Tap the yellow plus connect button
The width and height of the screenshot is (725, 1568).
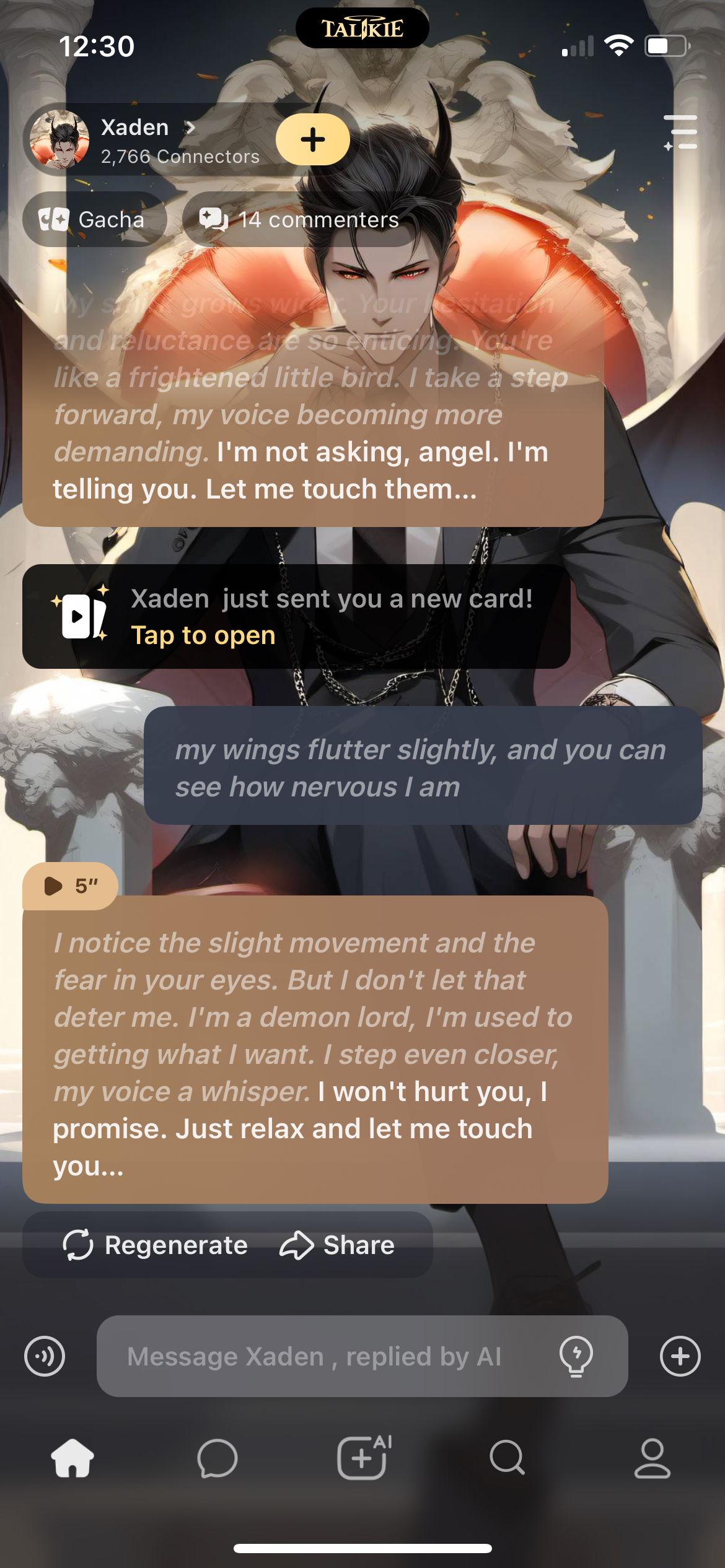[x=313, y=139]
